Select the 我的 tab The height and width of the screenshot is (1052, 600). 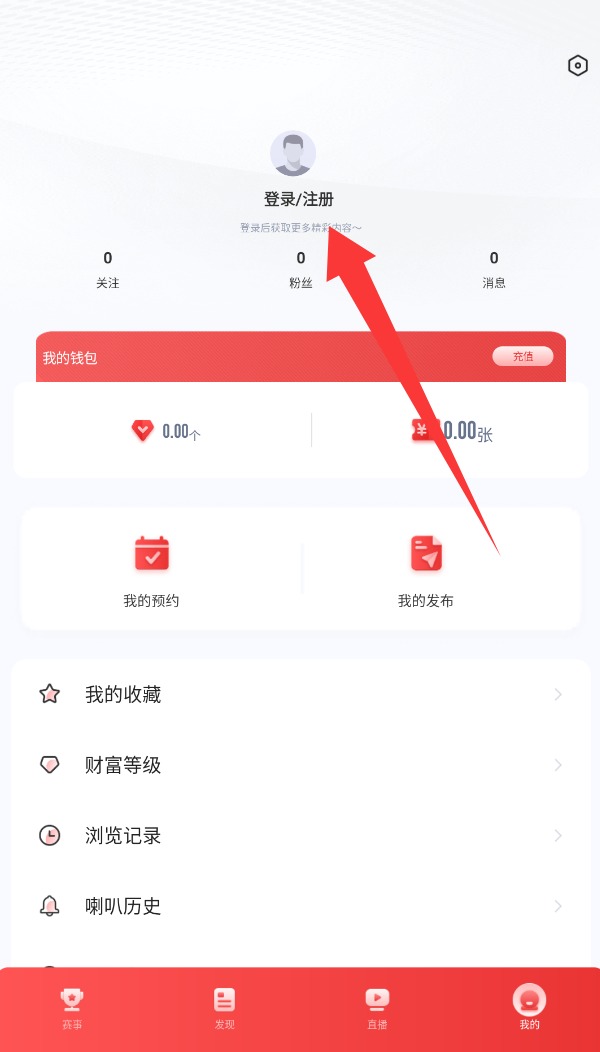(x=530, y=1008)
